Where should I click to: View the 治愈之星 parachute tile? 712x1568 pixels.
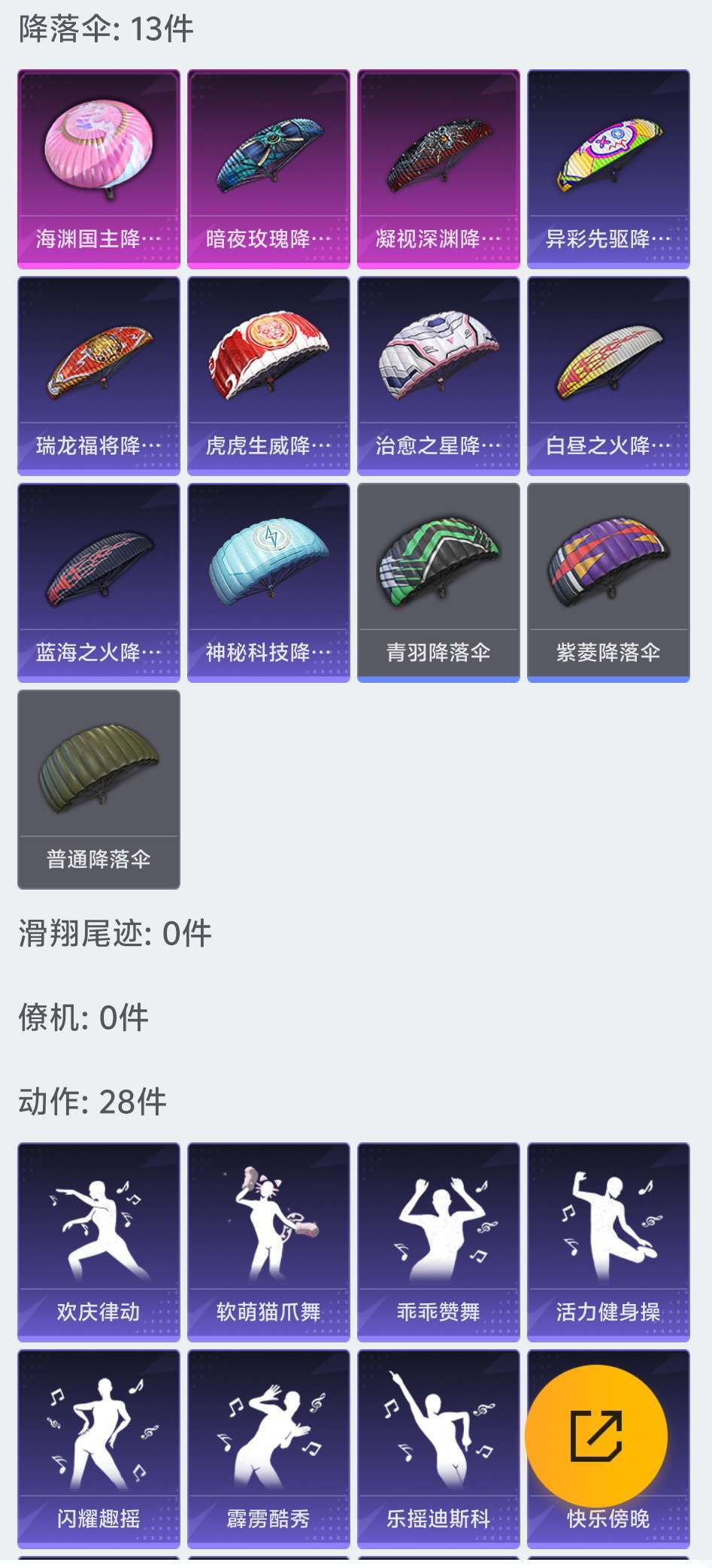tap(438, 376)
